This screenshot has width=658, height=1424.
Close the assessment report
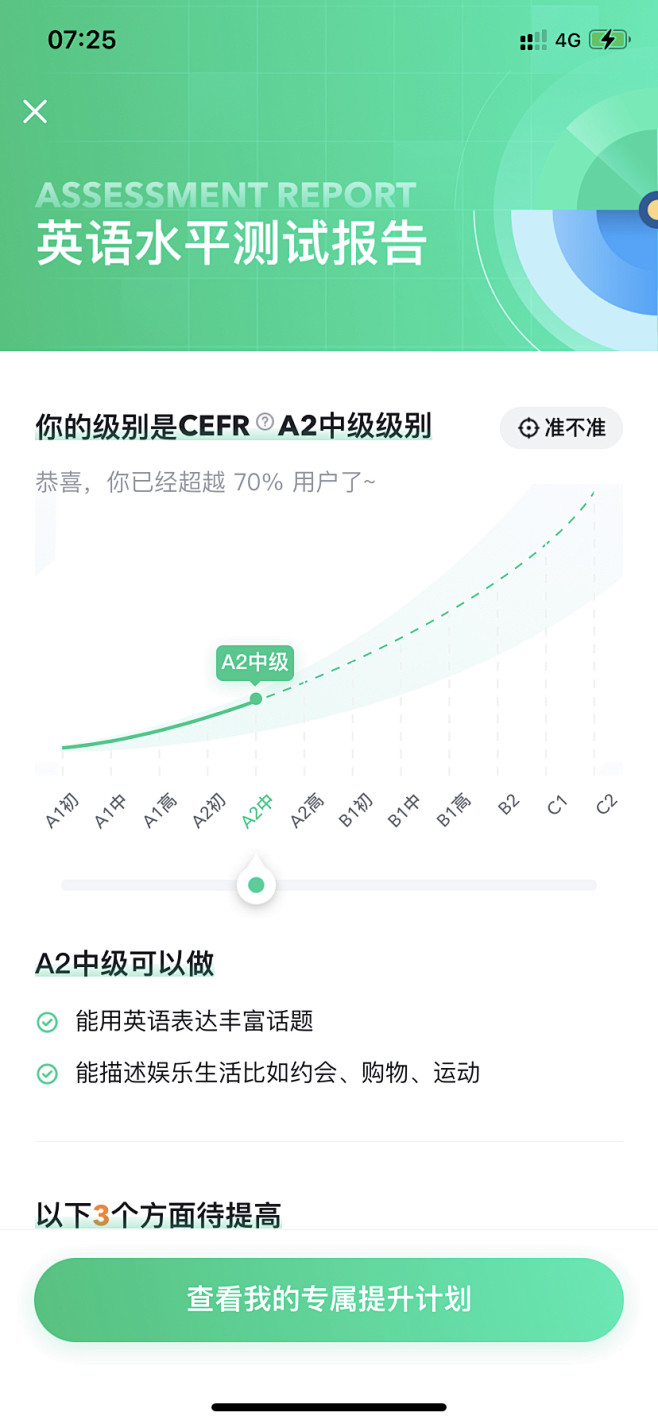click(35, 111)
